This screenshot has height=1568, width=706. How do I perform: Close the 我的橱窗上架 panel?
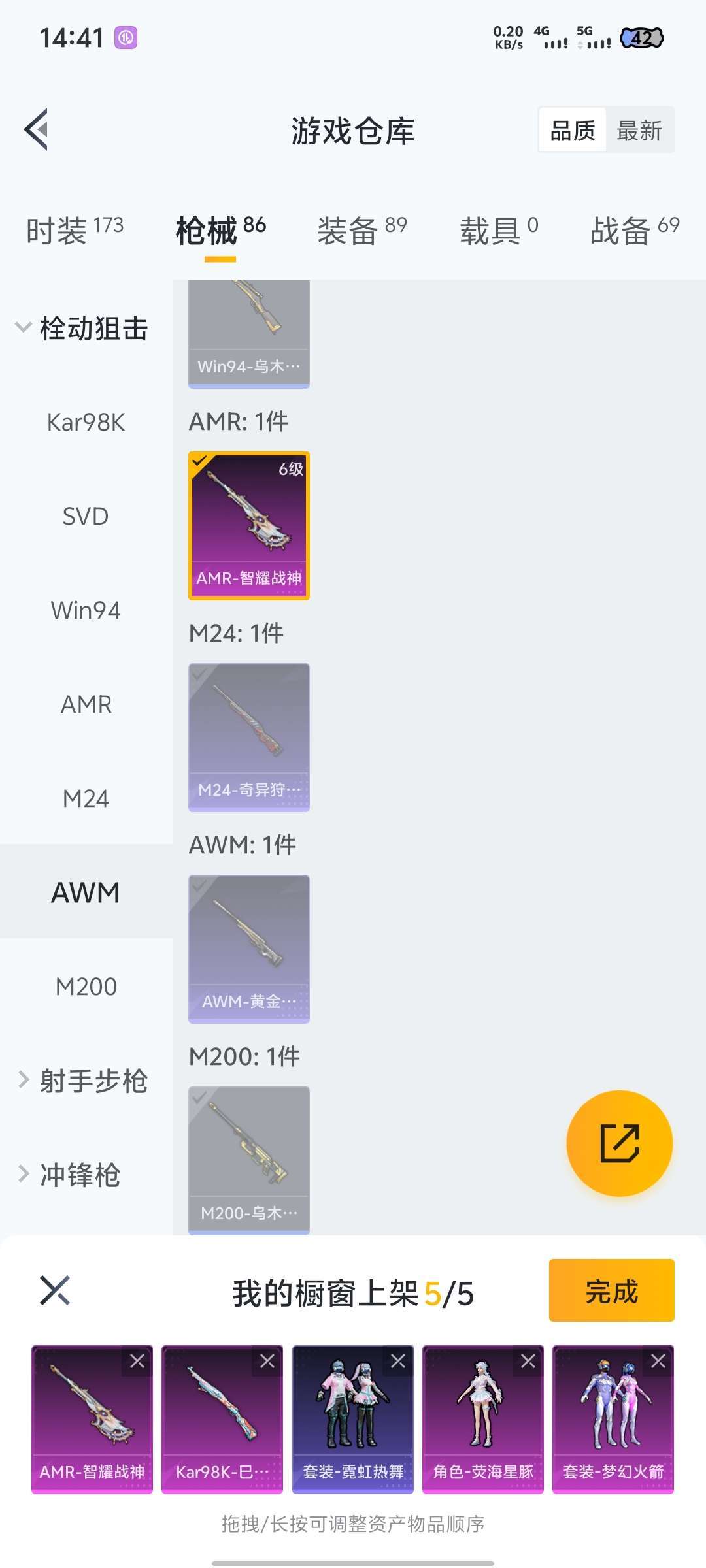point(55,1291)
